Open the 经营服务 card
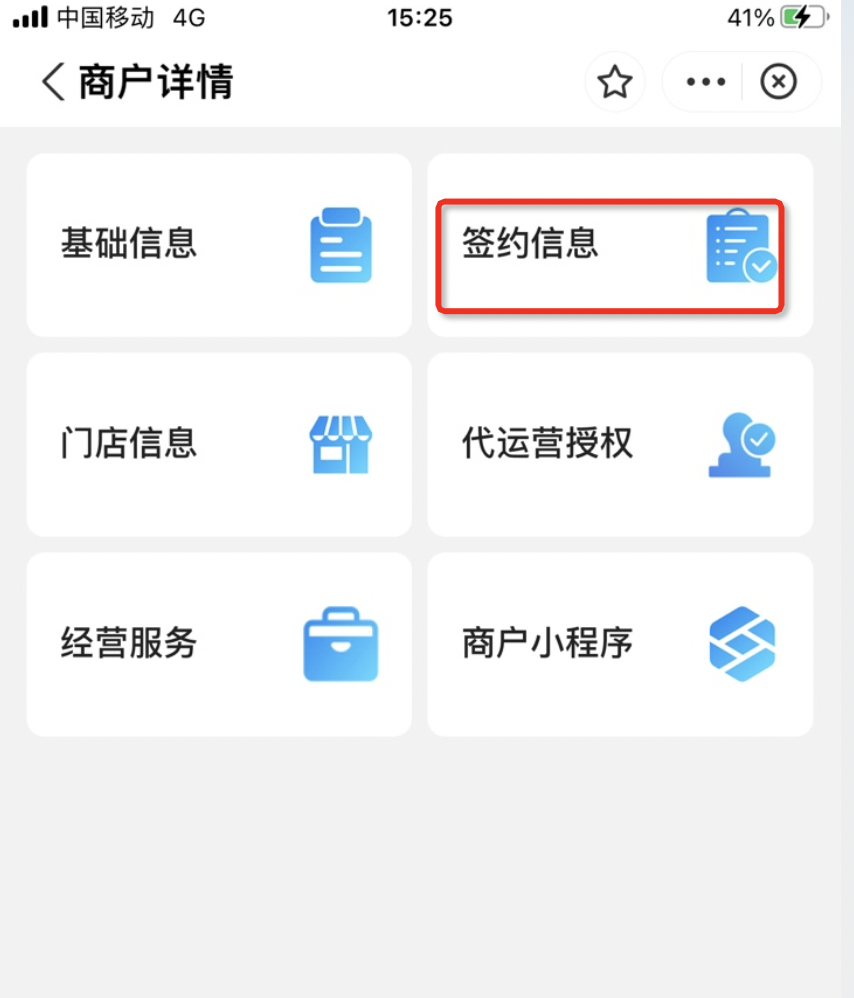 click(219, 644)
